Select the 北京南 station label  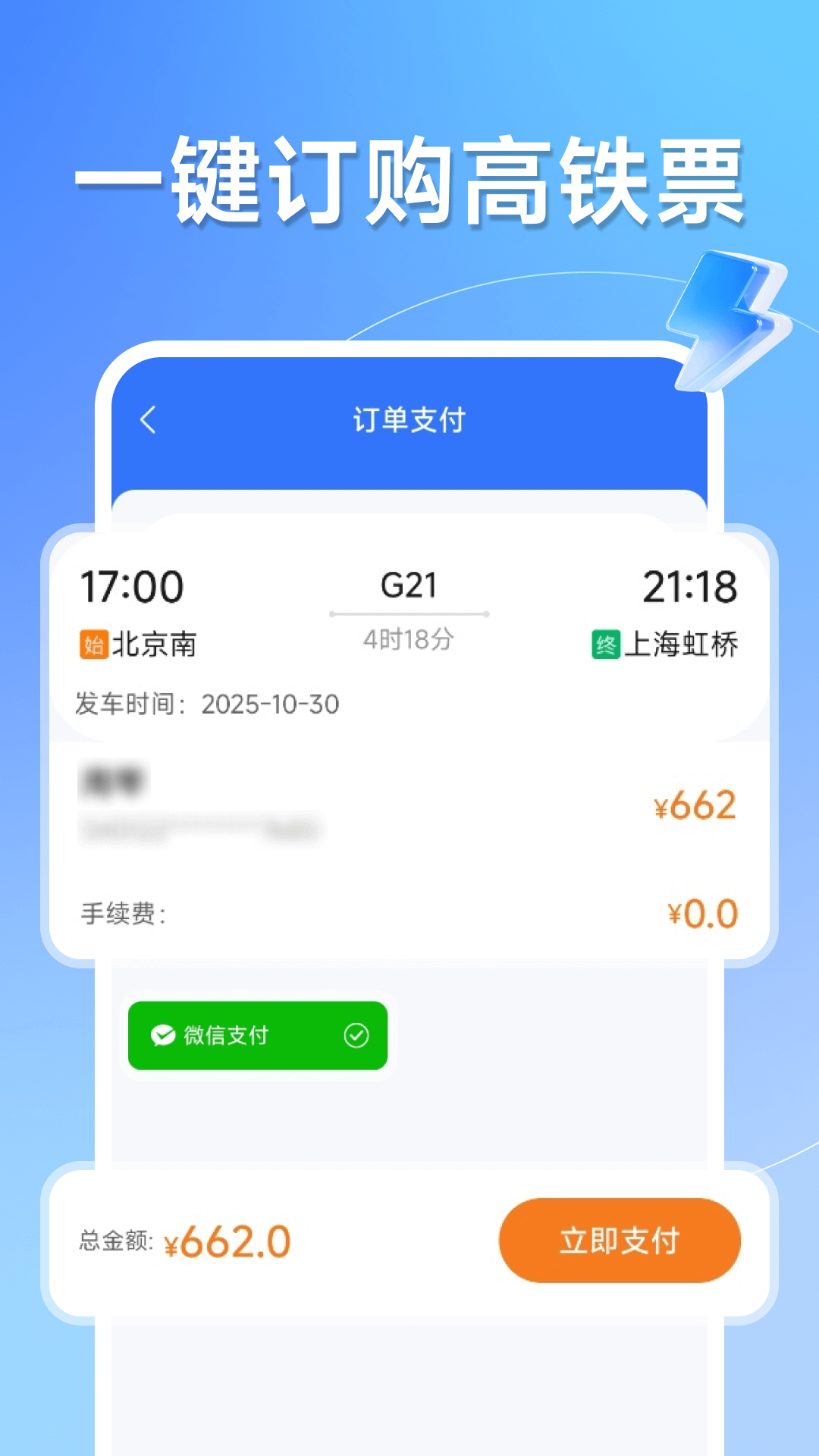(153, 644)
